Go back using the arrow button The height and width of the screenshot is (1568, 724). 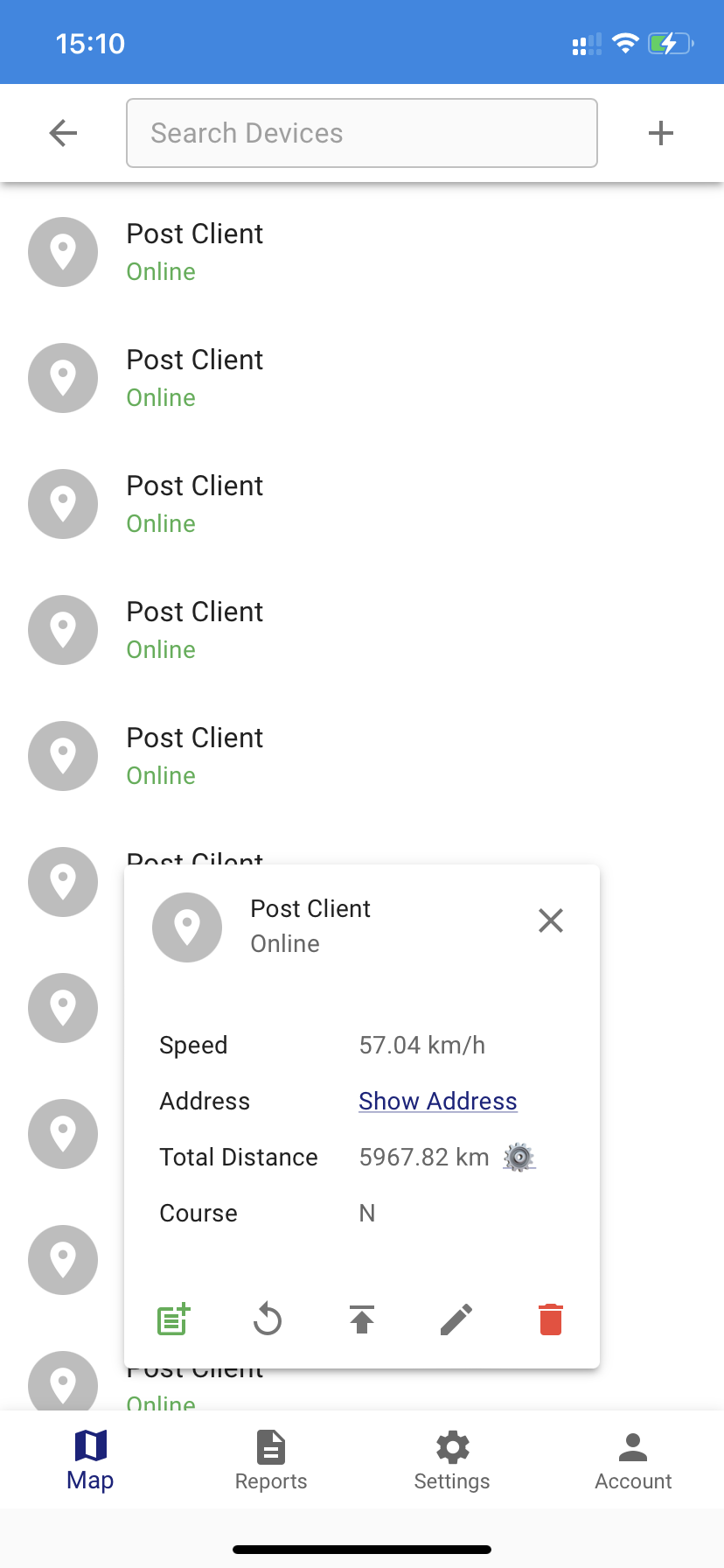pyautogui.click(x=61, y=133)
